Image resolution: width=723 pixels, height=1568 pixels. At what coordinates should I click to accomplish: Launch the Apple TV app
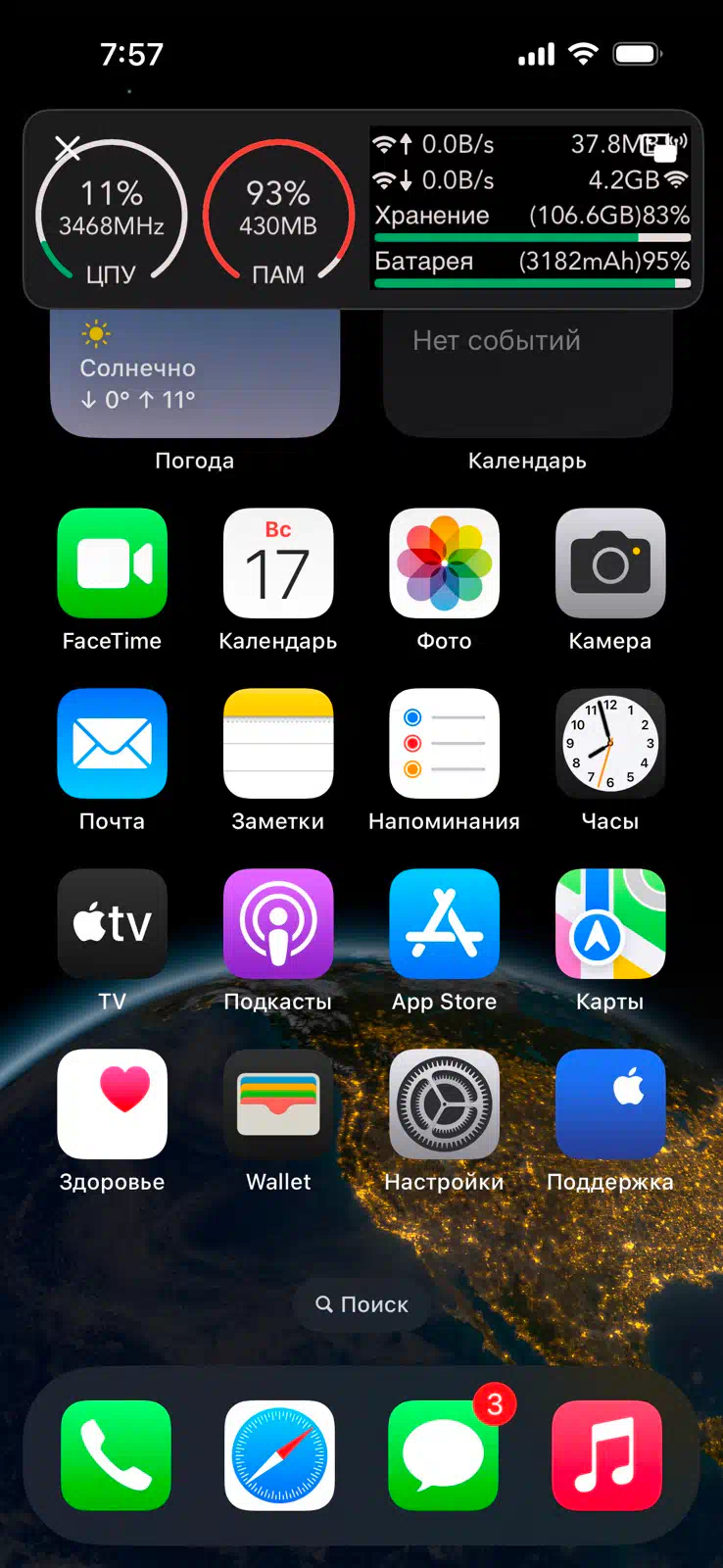pos(113,924)
